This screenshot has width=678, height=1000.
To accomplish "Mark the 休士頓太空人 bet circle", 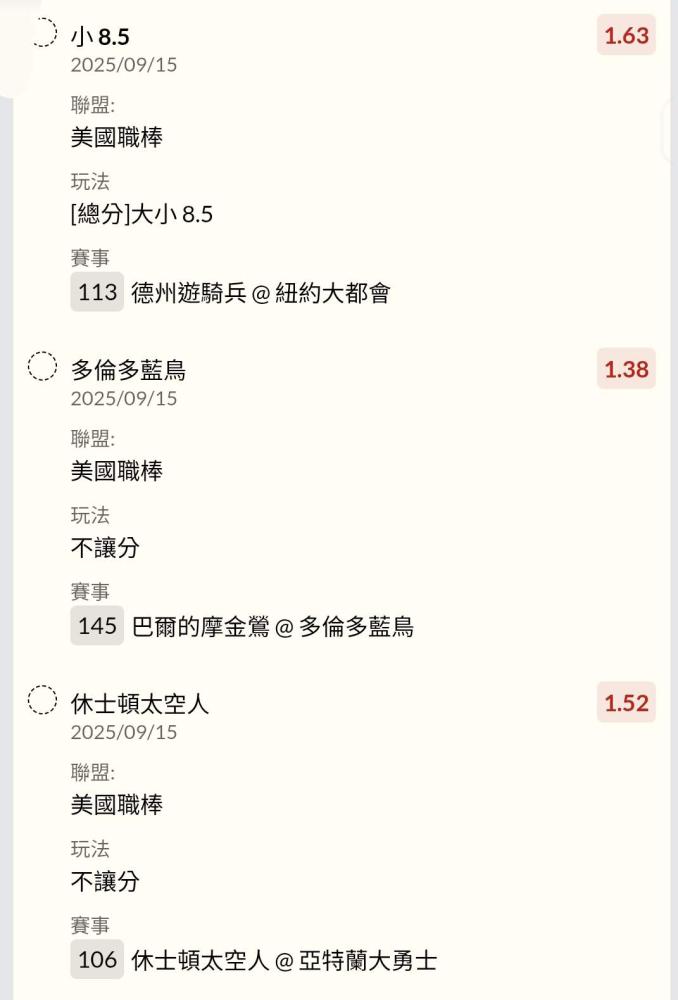I will click(42, 701).
